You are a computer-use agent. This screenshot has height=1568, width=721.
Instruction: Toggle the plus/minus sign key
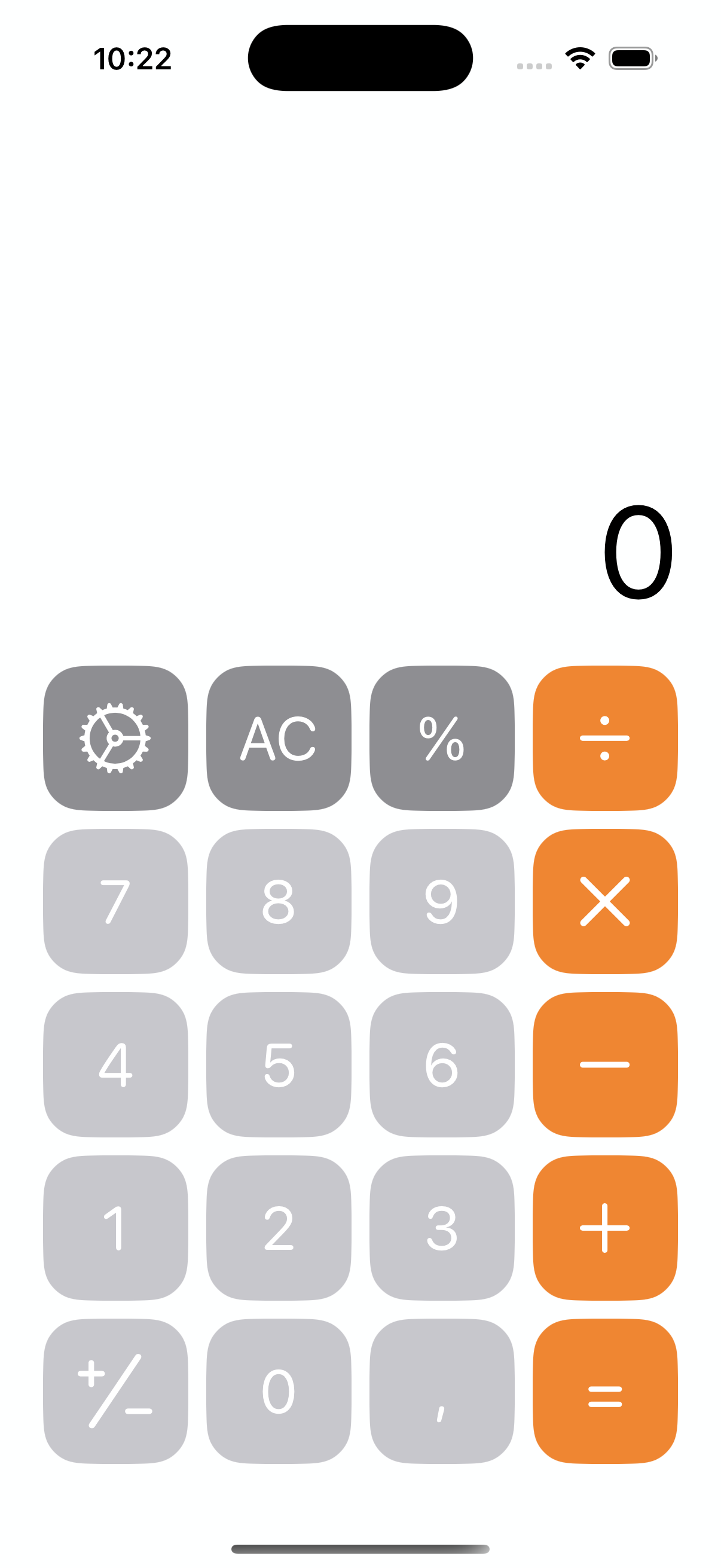115,1389
